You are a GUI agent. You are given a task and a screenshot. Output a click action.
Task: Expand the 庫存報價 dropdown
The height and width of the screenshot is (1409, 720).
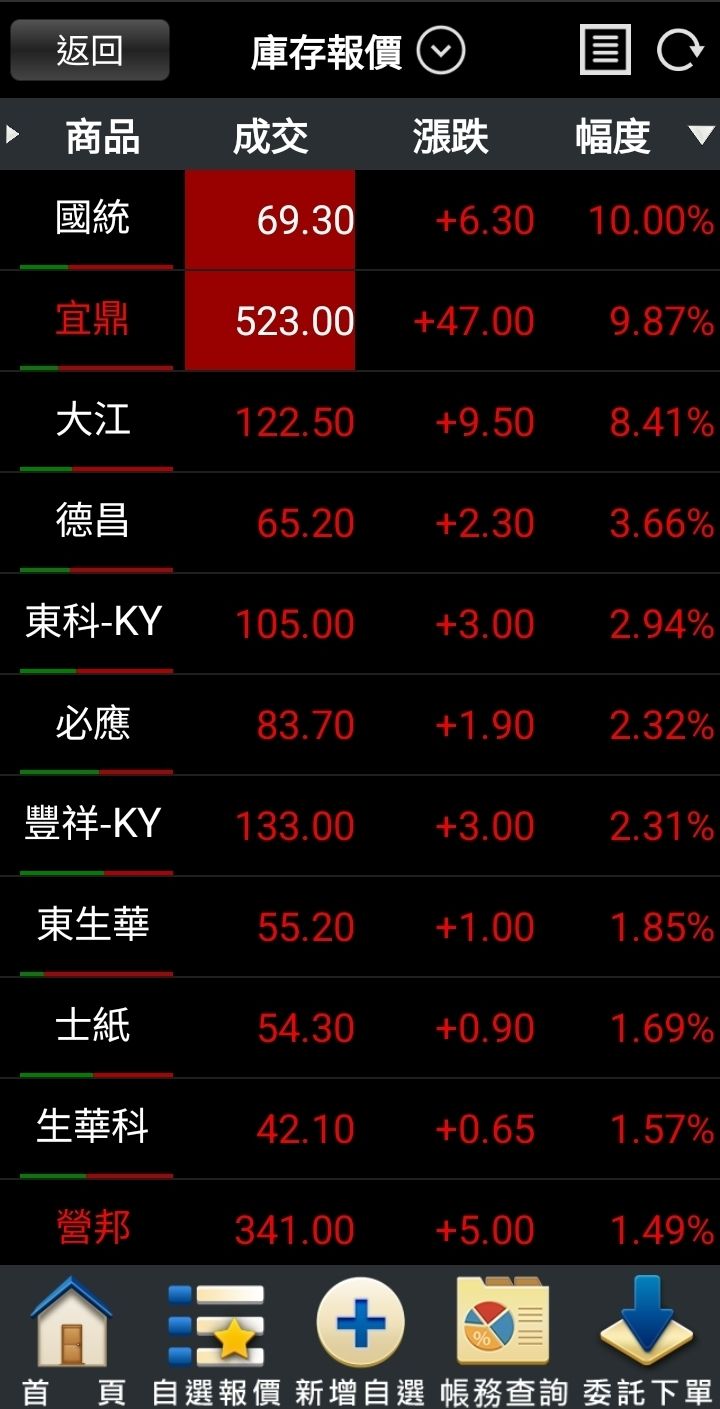441,51
